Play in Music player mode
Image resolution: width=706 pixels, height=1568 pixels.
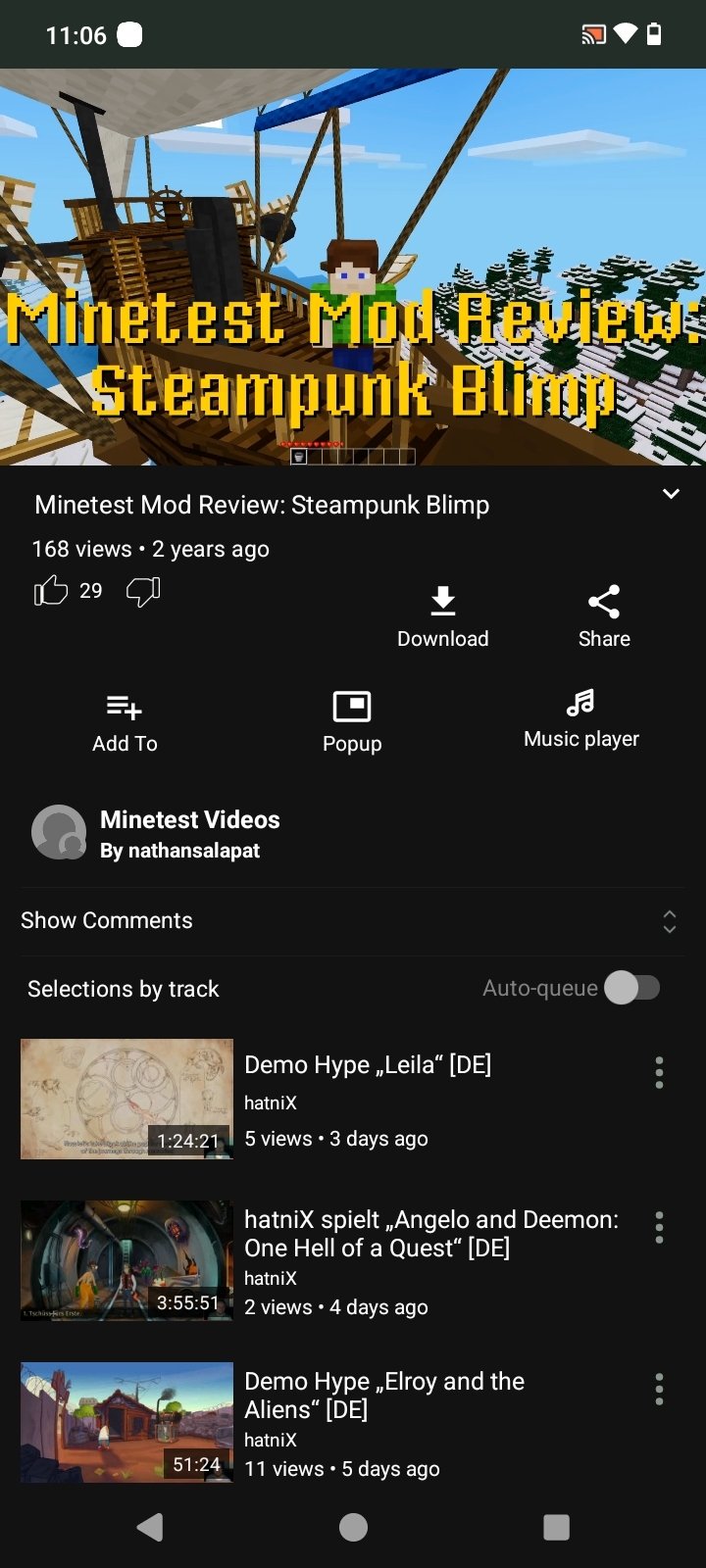[x=580, y=718]
